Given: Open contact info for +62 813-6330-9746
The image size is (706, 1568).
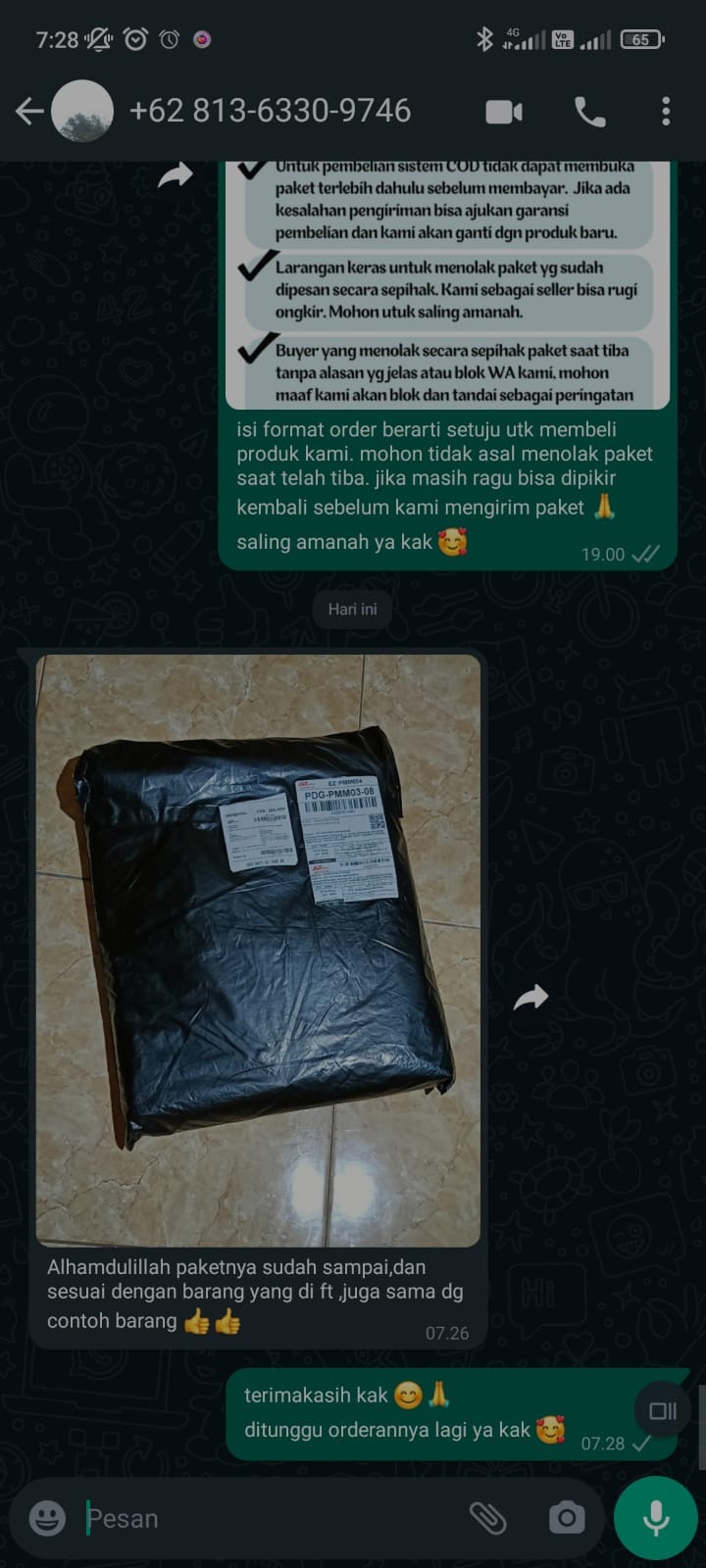Looking at the screenshot, I should coord(270,111).
